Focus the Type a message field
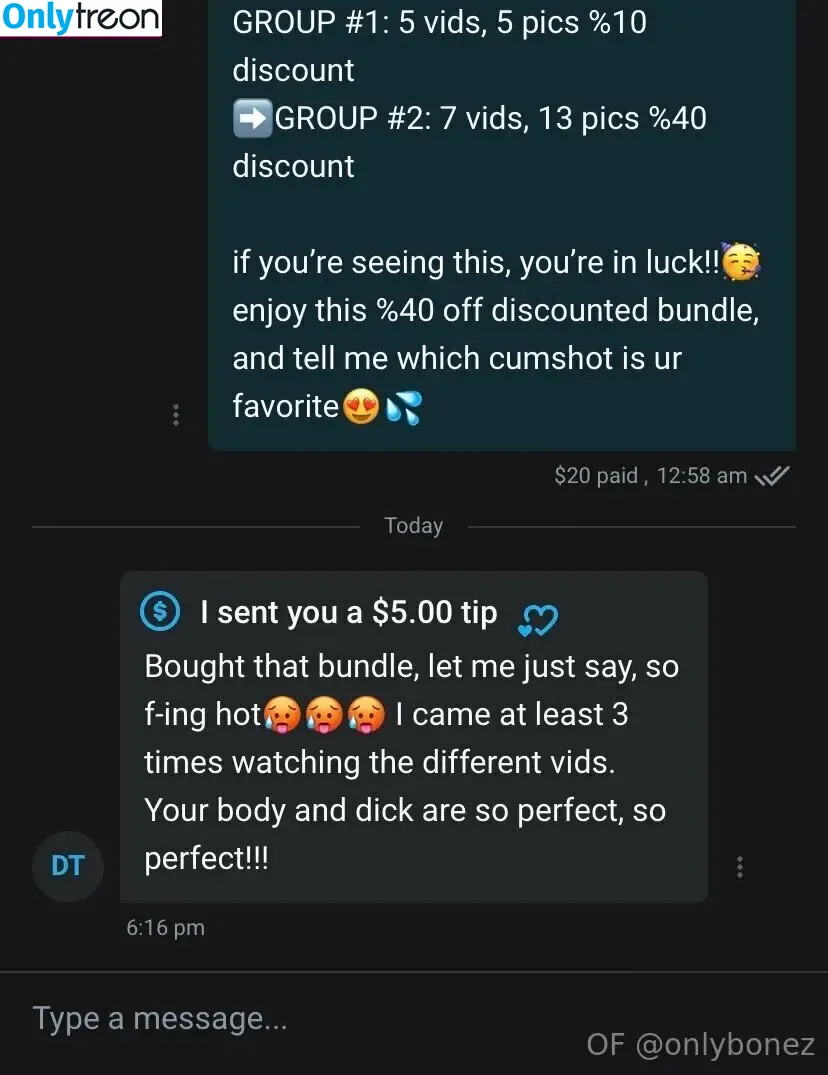The height and width of the screenshot is (1075, 828). tap(300, 1018)
